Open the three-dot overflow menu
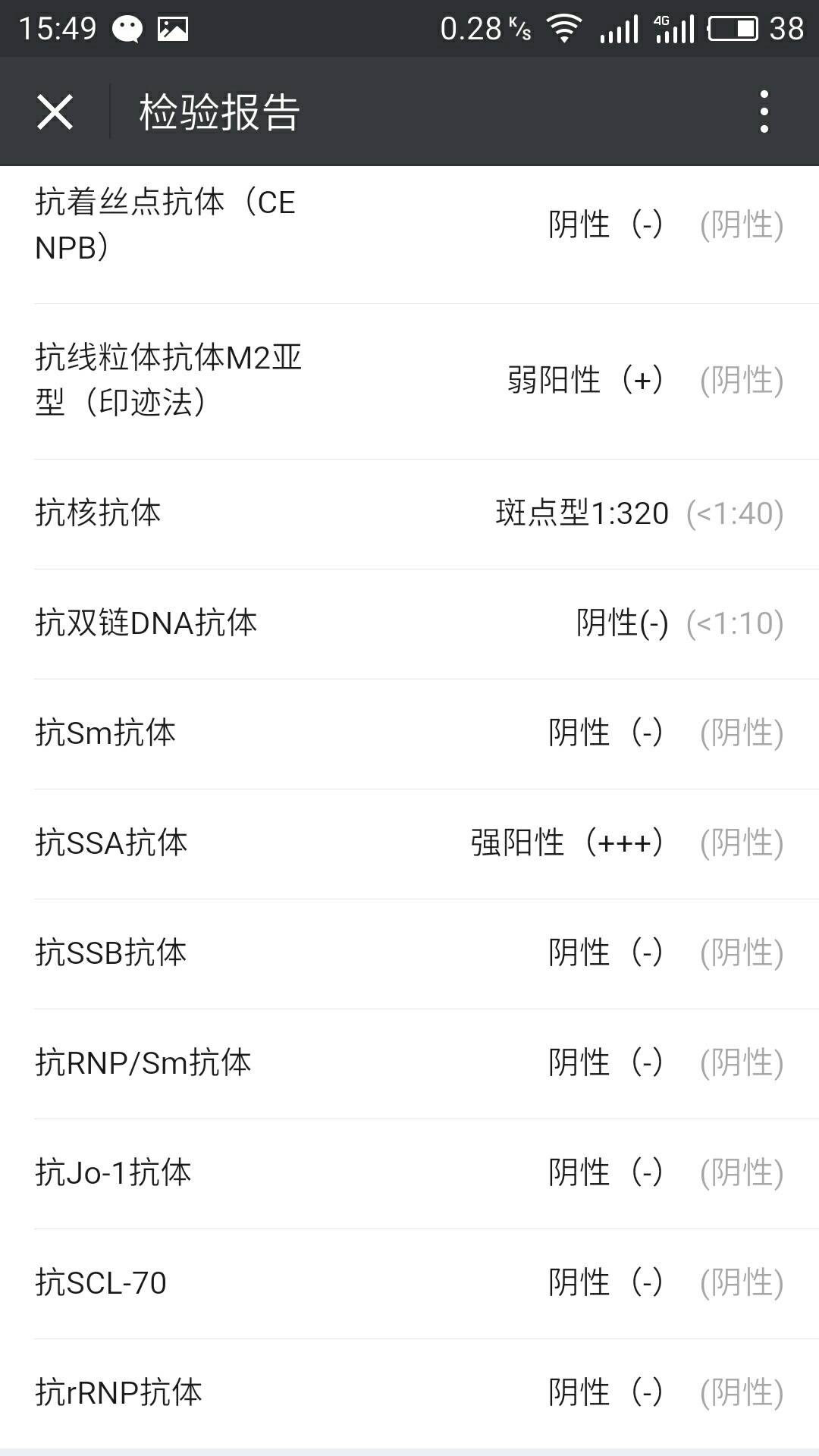Image resolution: width=819 pixels, height=1456 pixels. [x=764, y=112]
